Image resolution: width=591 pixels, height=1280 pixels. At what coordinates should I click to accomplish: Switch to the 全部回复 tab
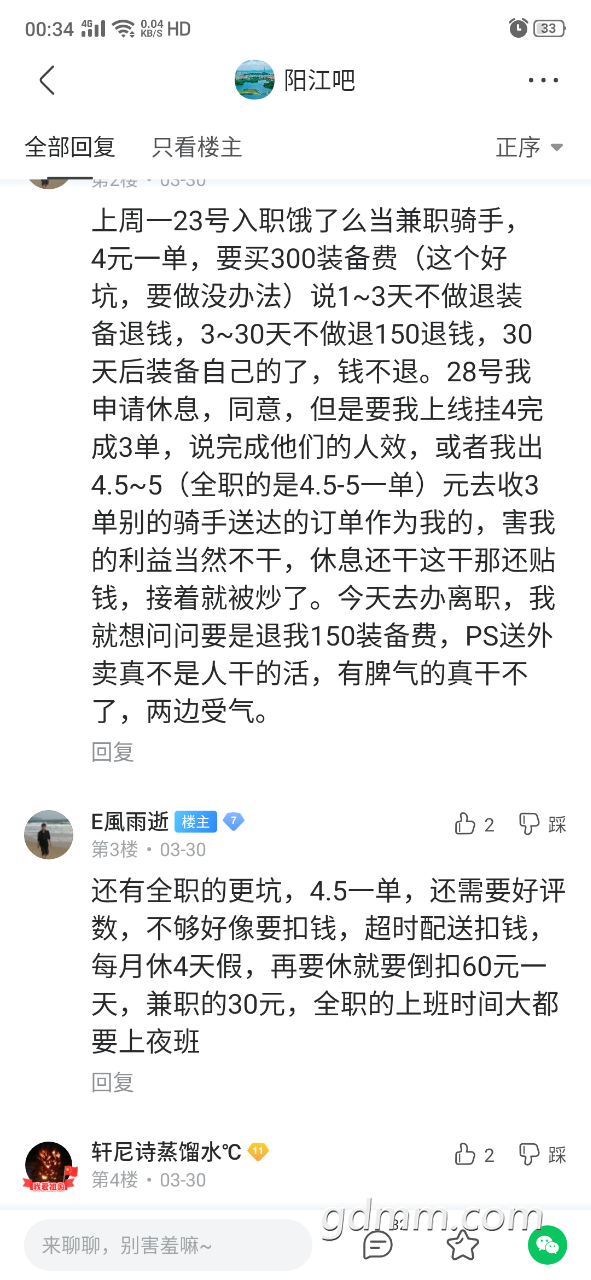click(70, 147)
